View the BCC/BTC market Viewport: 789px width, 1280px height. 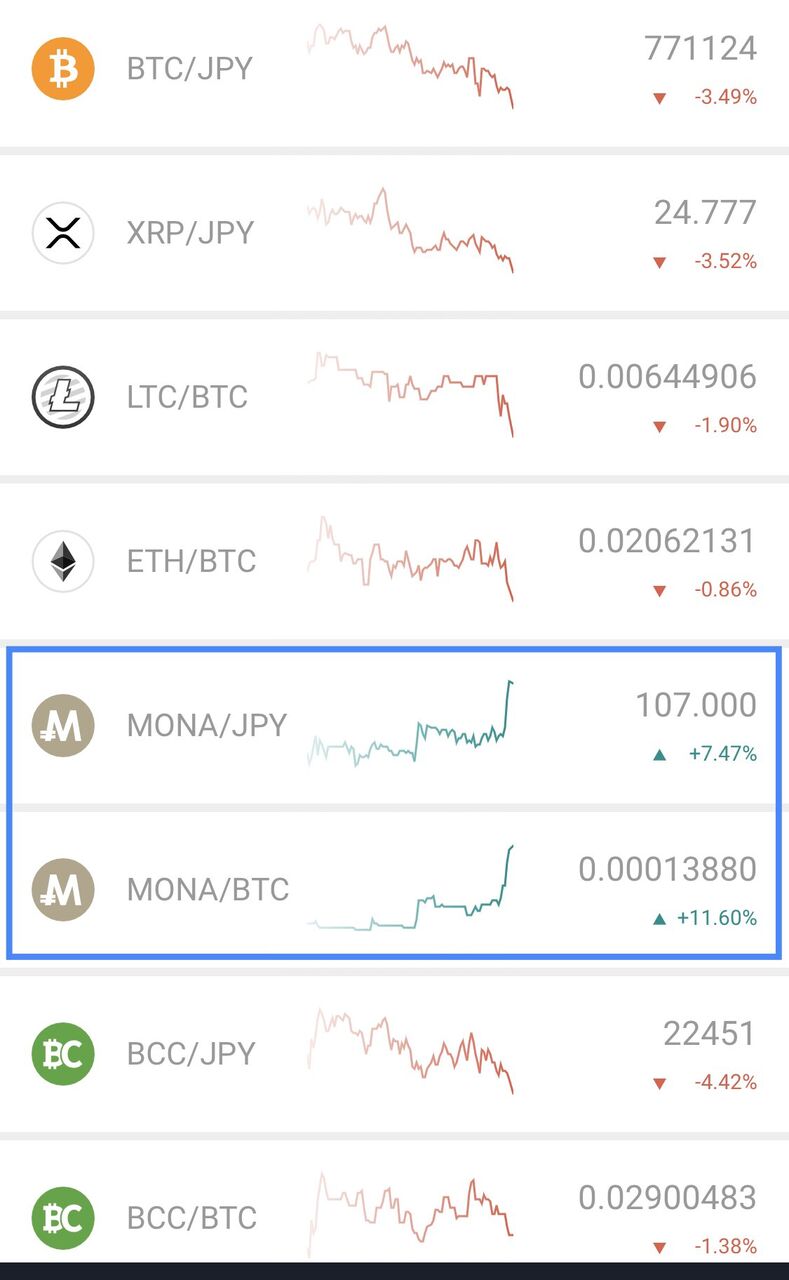192,1217
